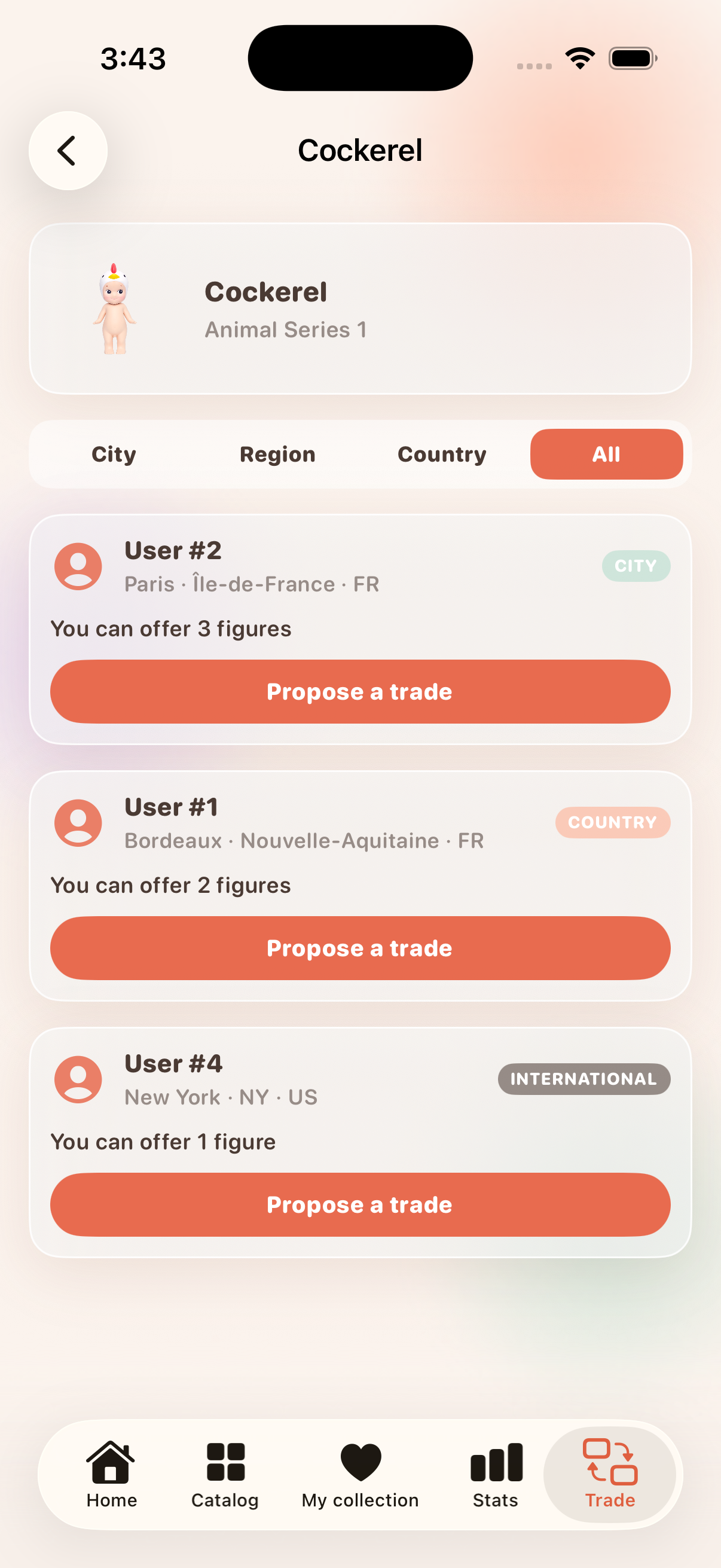721x1568 pixels.
Task: Open the Trade tab
Action: point(610,1474)
